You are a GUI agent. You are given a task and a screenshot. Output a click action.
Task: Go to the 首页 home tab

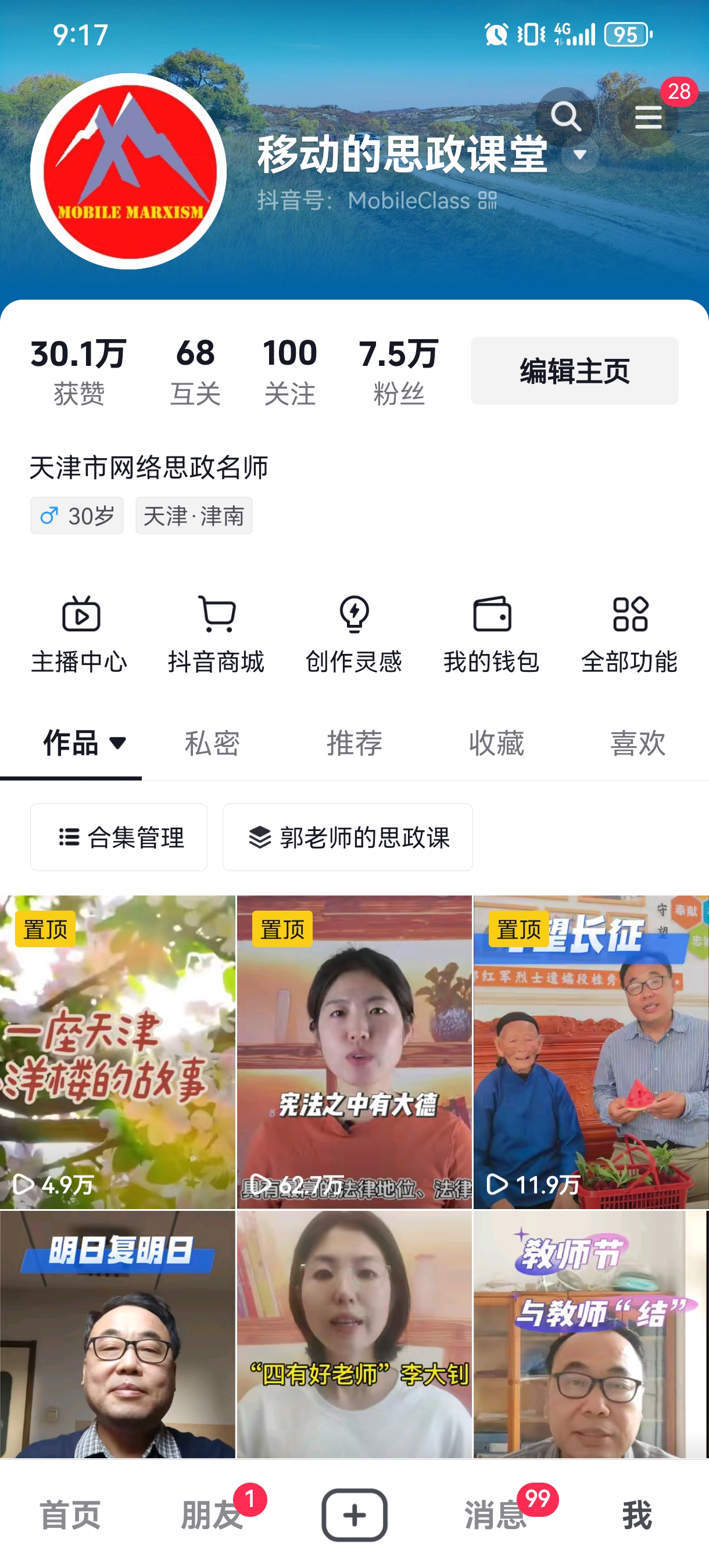pos(71,1515)
